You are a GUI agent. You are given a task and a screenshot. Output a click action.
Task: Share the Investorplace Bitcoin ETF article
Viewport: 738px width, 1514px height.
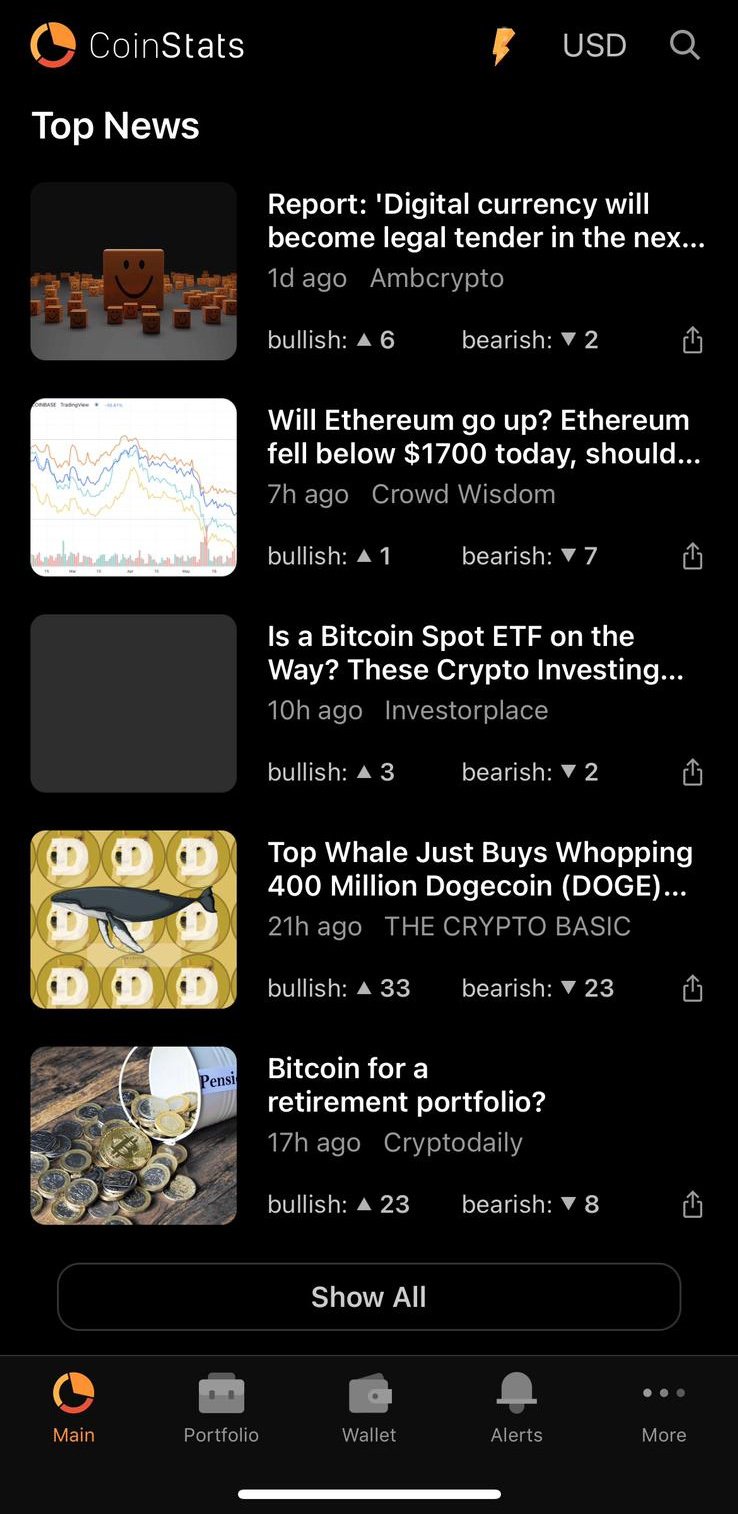coord(692,773)
